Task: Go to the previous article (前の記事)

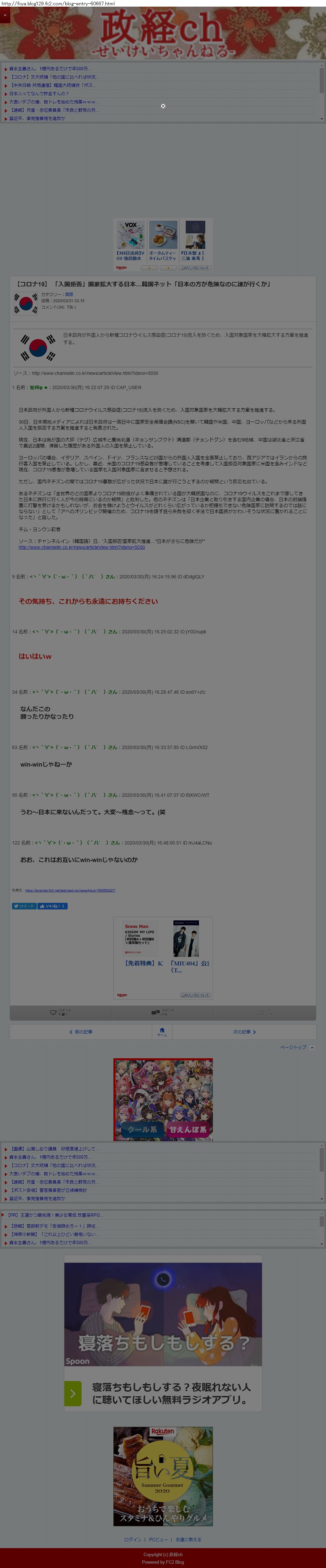Action: click(x=81, y=1032)
